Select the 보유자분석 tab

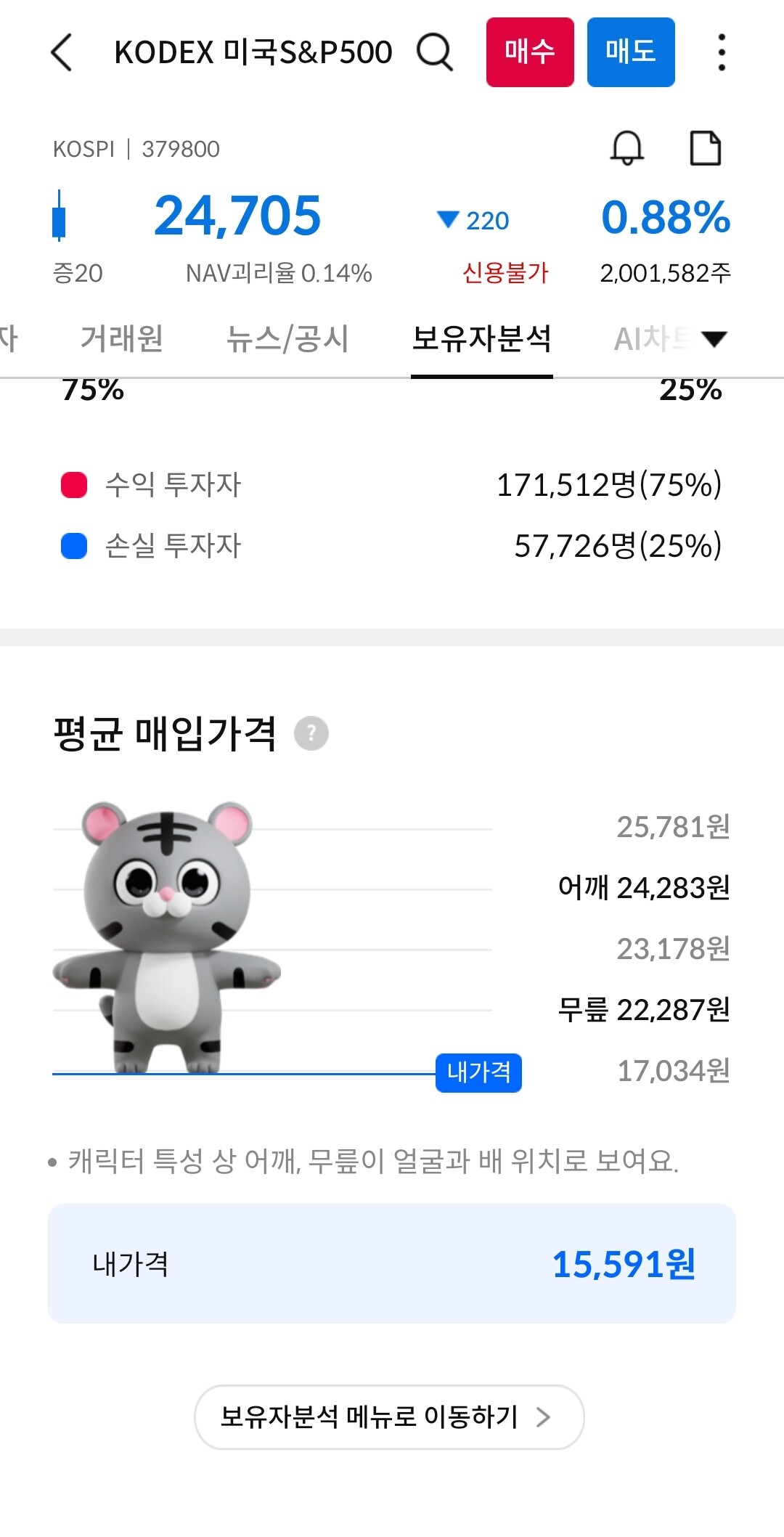482,338
